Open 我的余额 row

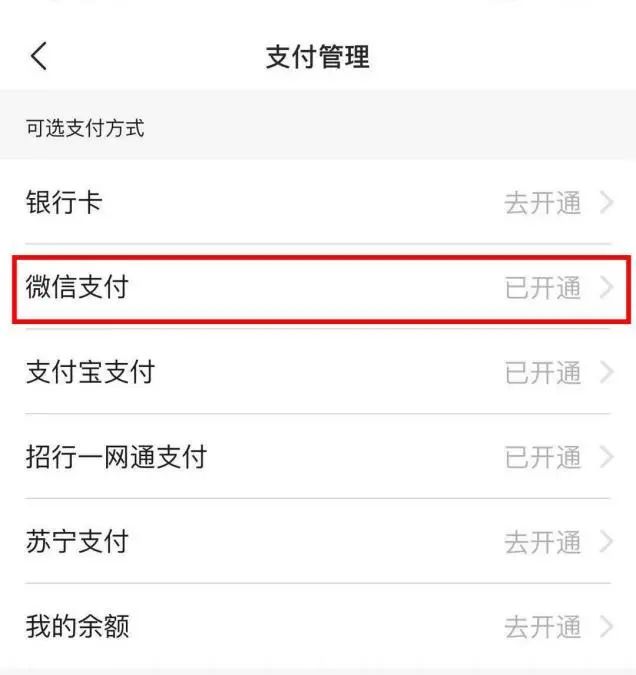coord(318,628)
